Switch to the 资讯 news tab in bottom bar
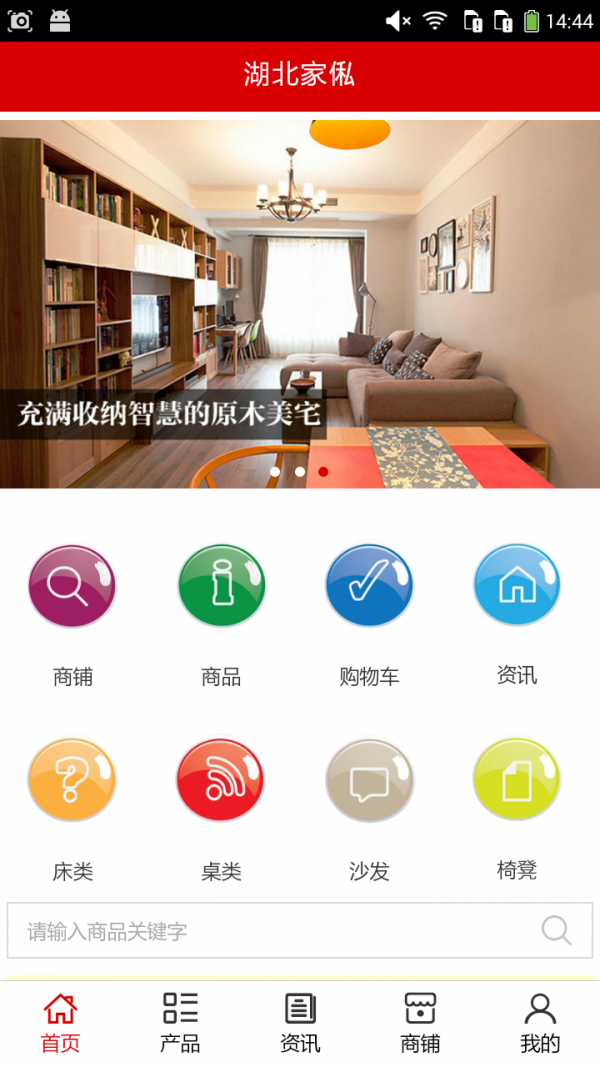The width and height of the screenshot is (600, 1067). 300,1023
